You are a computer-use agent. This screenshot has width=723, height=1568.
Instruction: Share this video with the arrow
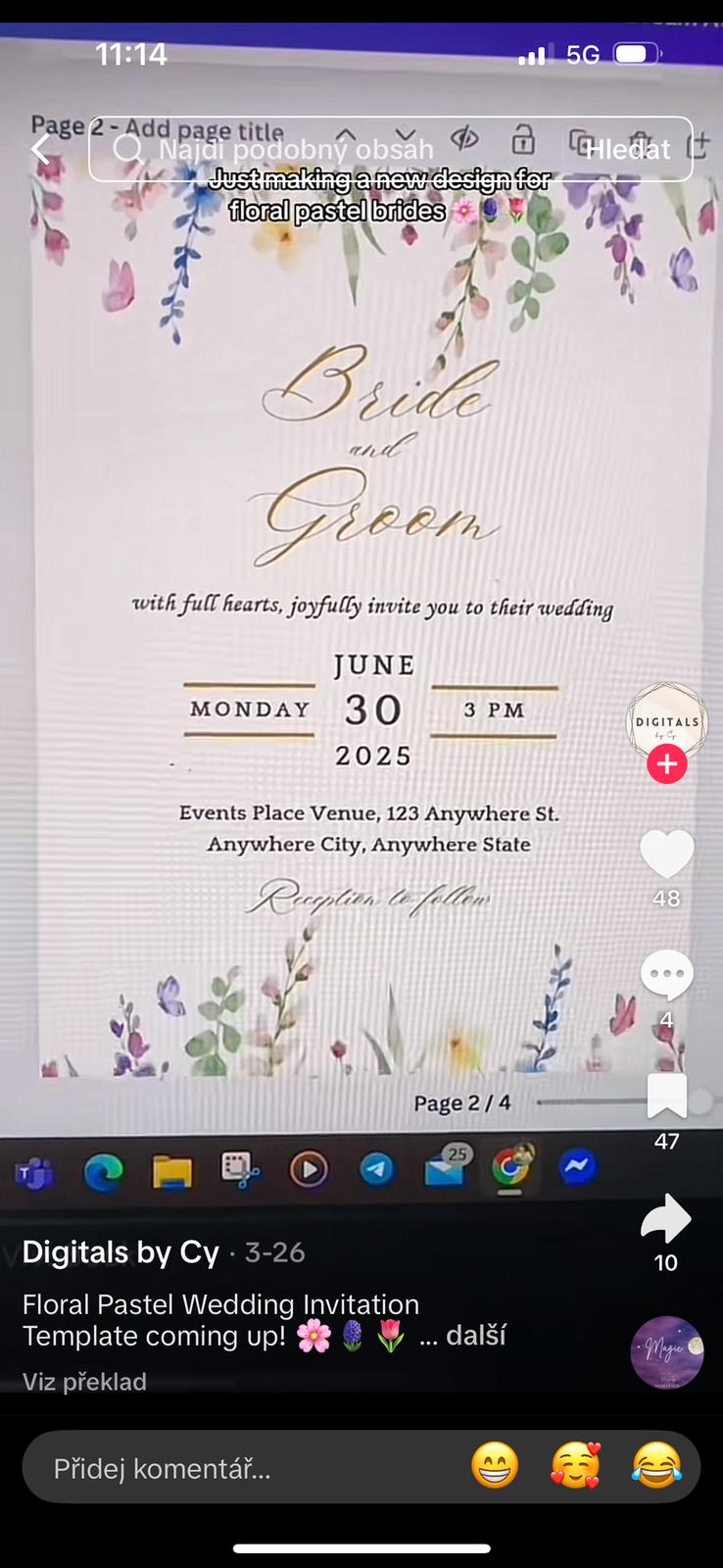tap(666, 1218)
